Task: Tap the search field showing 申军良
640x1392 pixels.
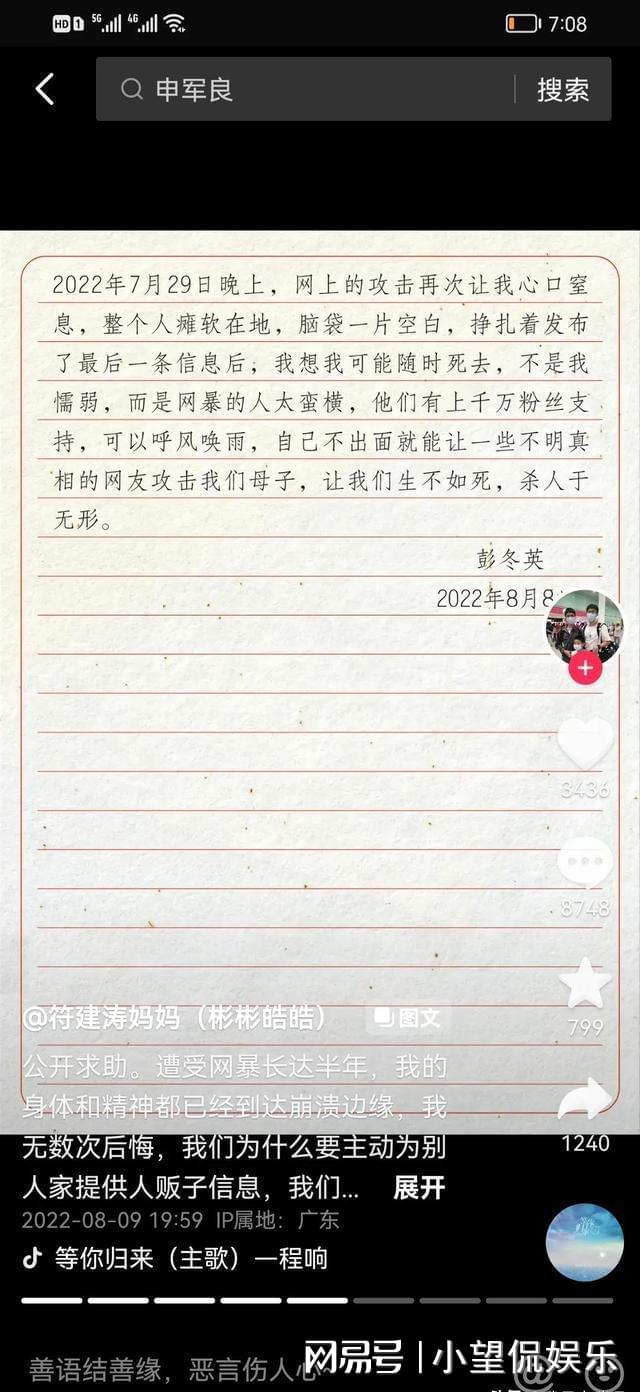Action: [x=310, y=89]
